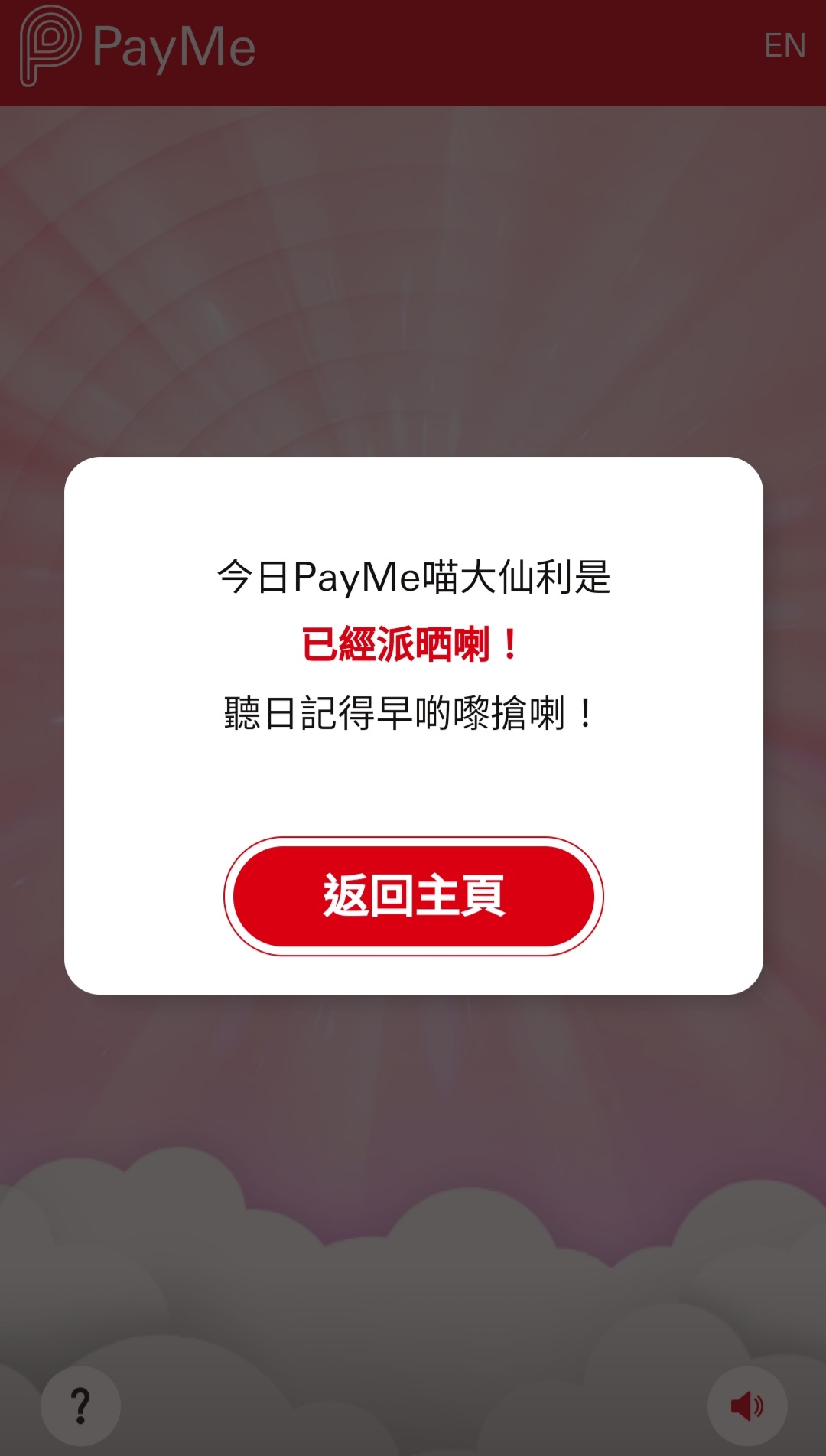Viewport: 826px width, 1456px height.
Task: Toggle sound with the speaker icon
Action: [x=746, y=1406]
